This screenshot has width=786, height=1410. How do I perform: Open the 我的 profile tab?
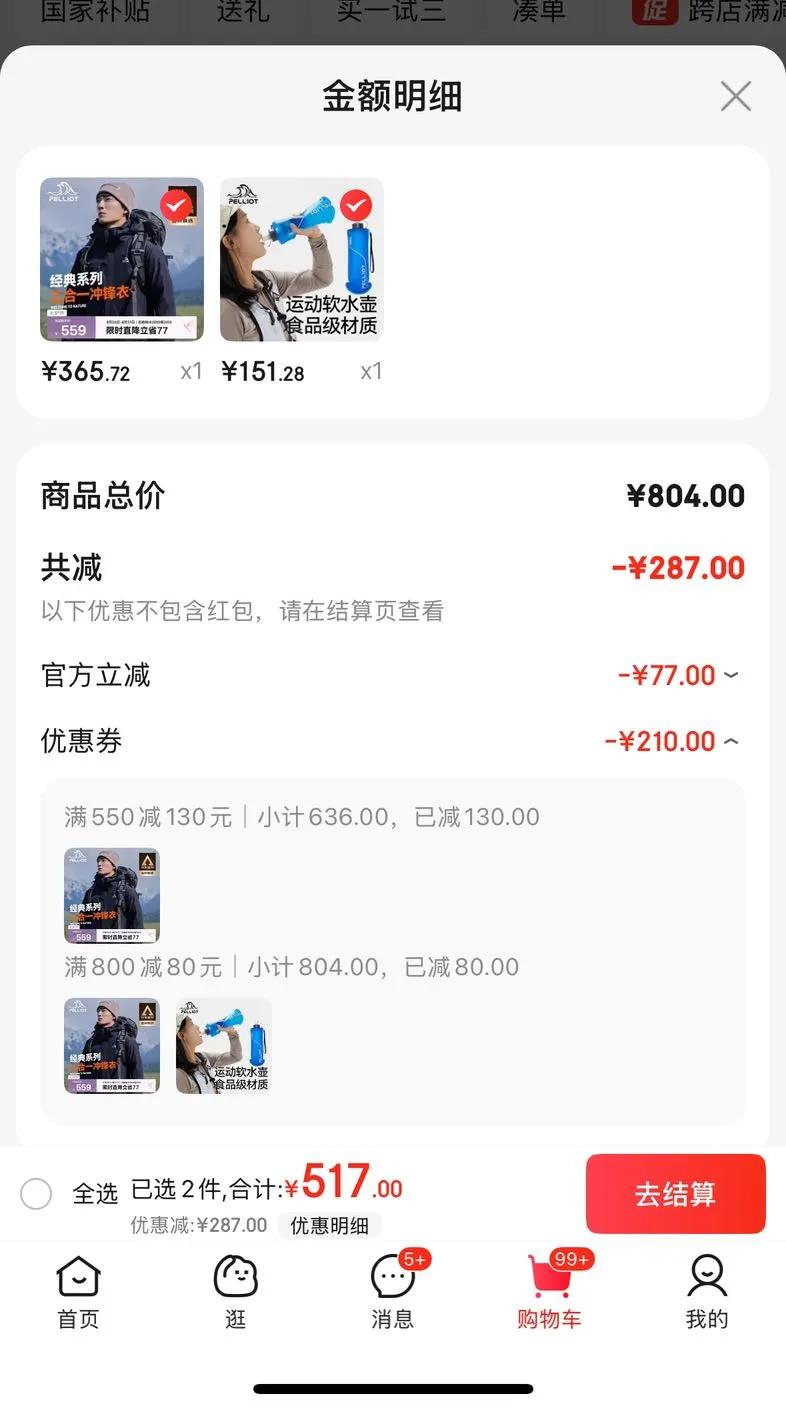[706, 1291]
